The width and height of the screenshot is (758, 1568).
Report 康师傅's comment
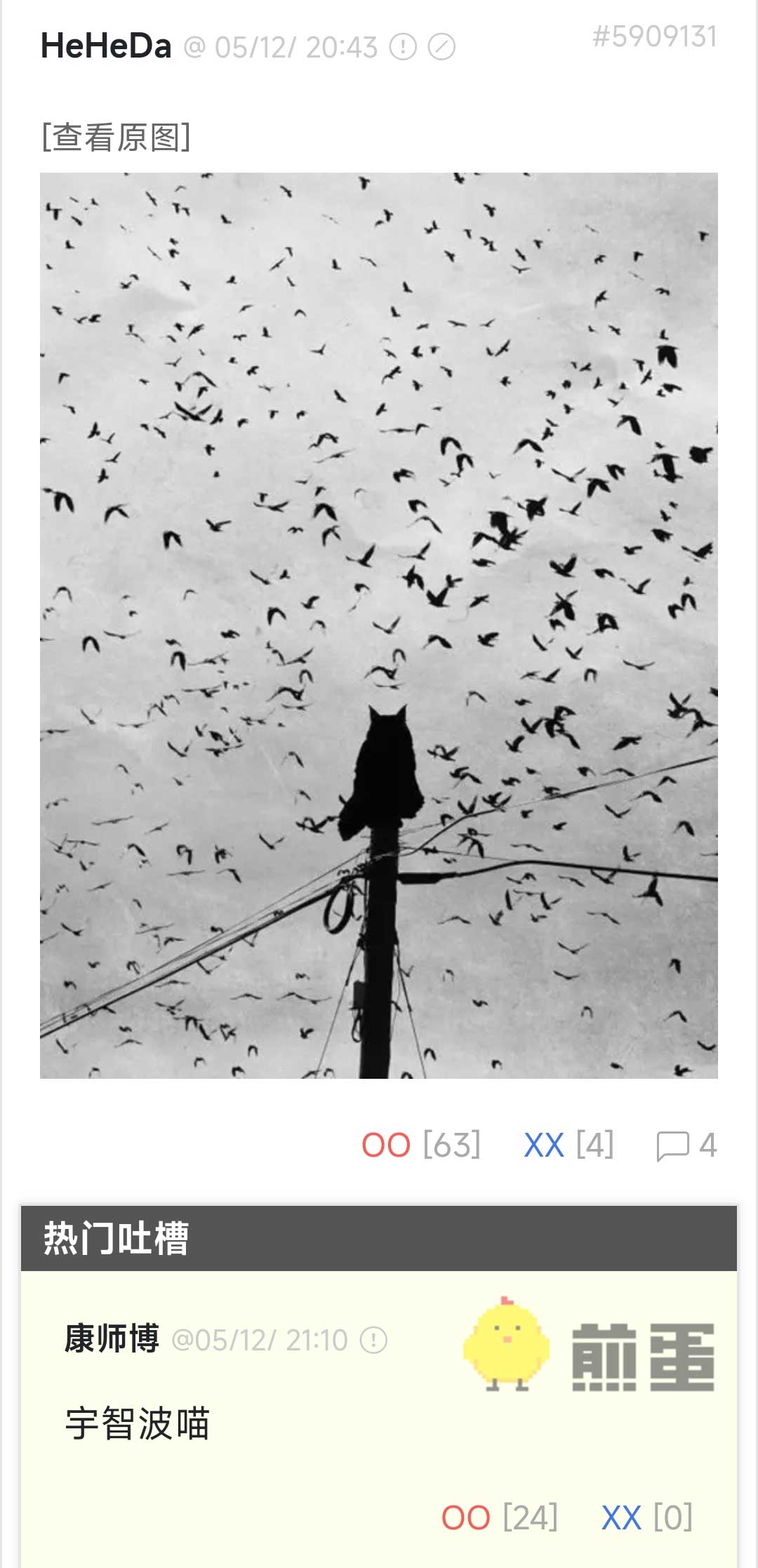373,1340
